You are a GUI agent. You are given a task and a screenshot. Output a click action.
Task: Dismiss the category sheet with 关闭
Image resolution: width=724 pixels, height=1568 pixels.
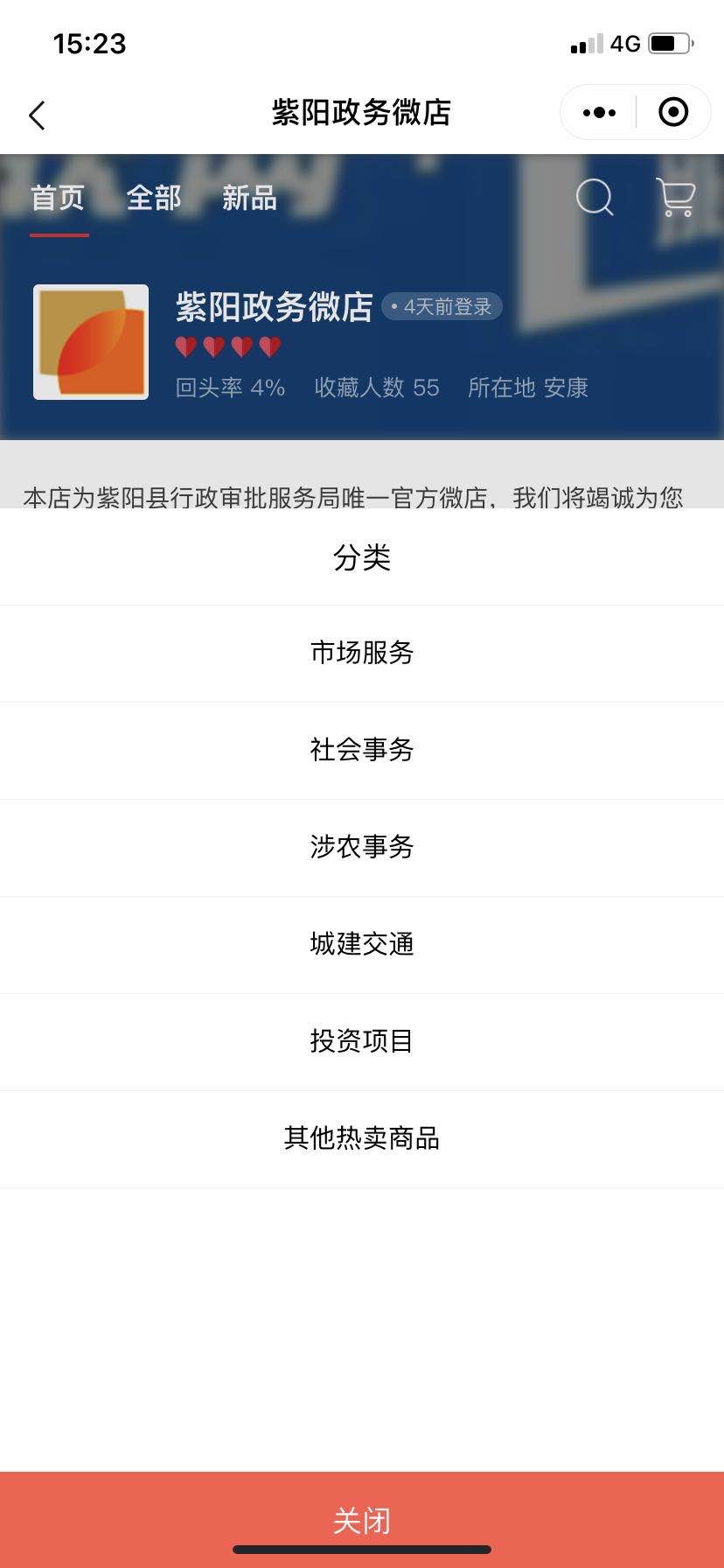pos(362,1520)
